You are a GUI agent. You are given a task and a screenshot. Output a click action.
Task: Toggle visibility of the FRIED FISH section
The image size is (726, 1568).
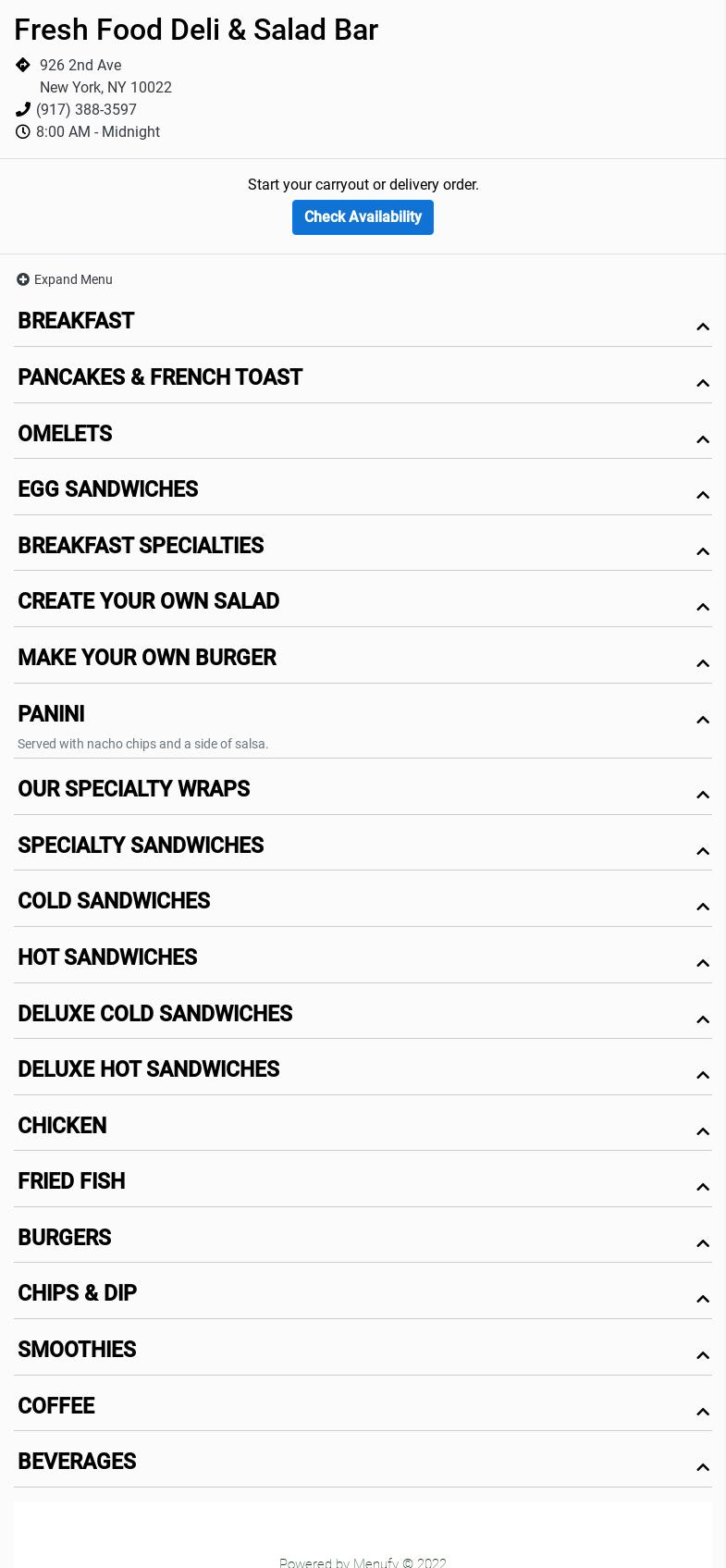(x=703, y=1187)
